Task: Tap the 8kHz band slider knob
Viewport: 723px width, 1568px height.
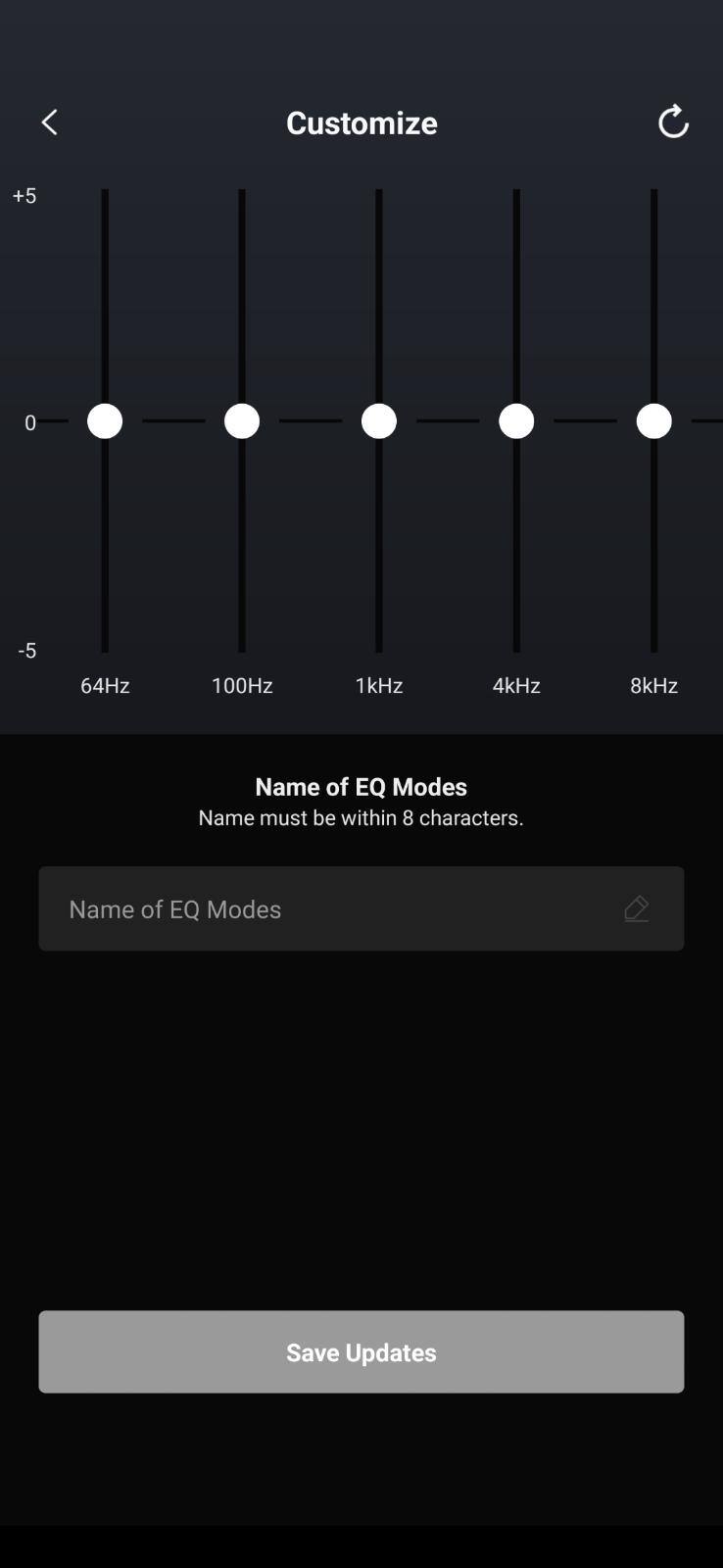Action: tap(653, 421)
